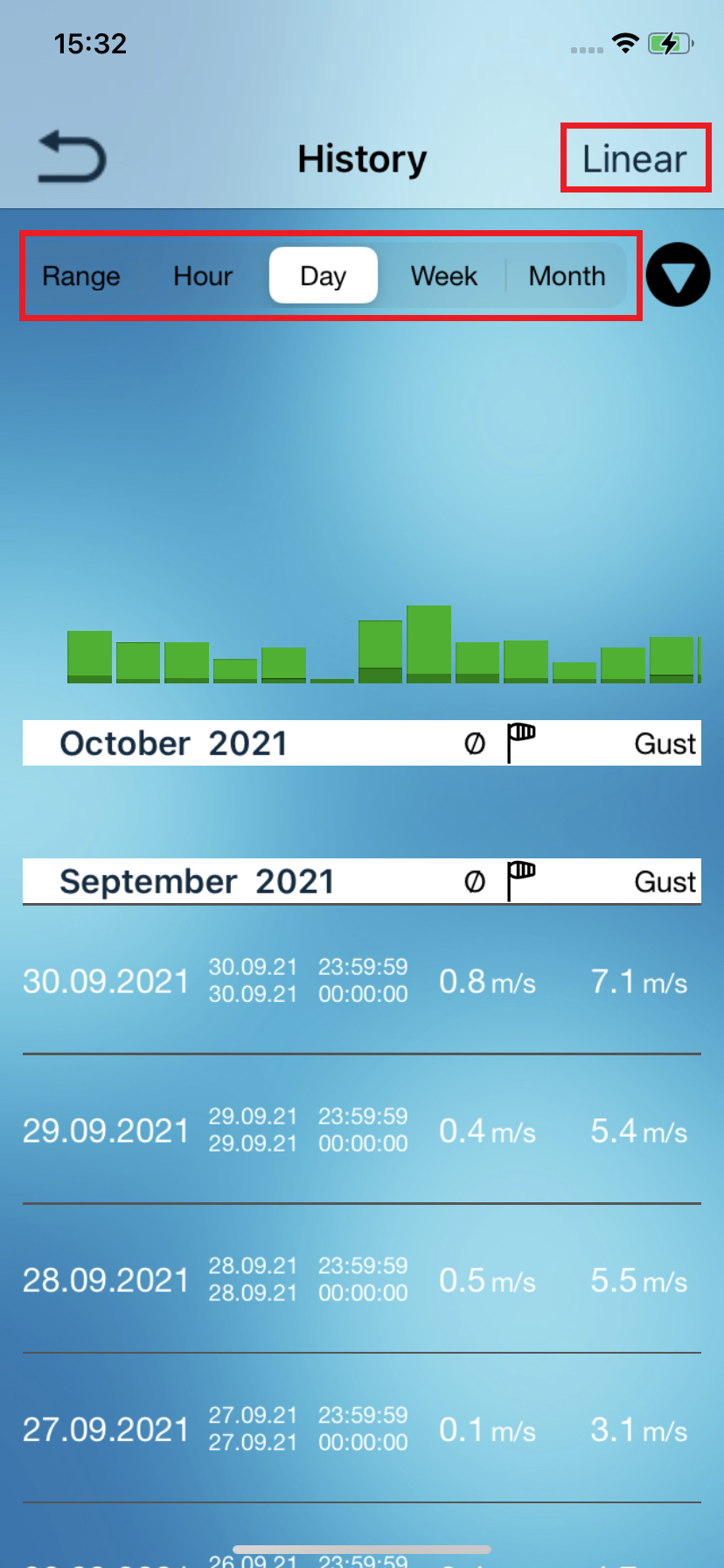The width and height of the screenshot is (724, 1568).
Task: Switch to the Range tab
Action: (x=81, y=276)
